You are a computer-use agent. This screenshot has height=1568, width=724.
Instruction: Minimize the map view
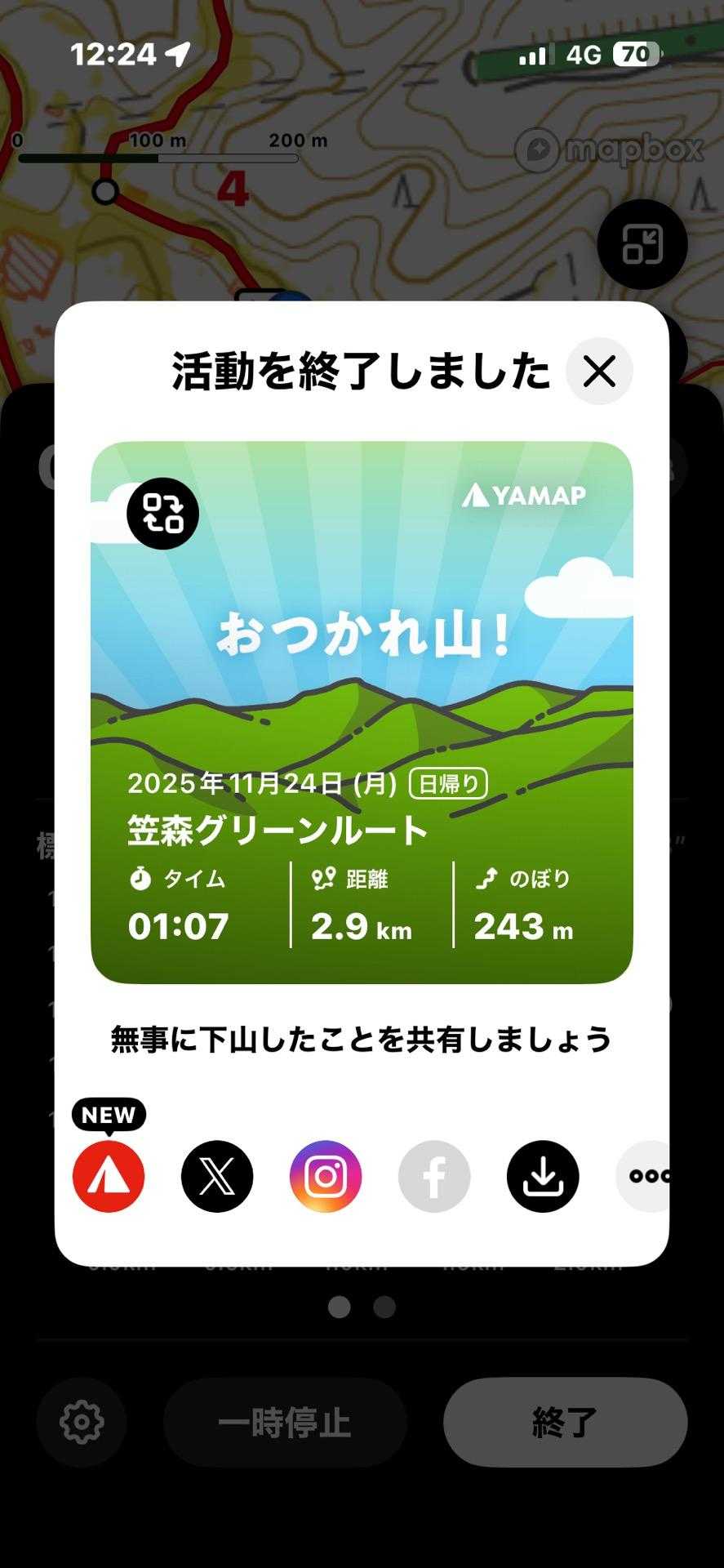642,244
